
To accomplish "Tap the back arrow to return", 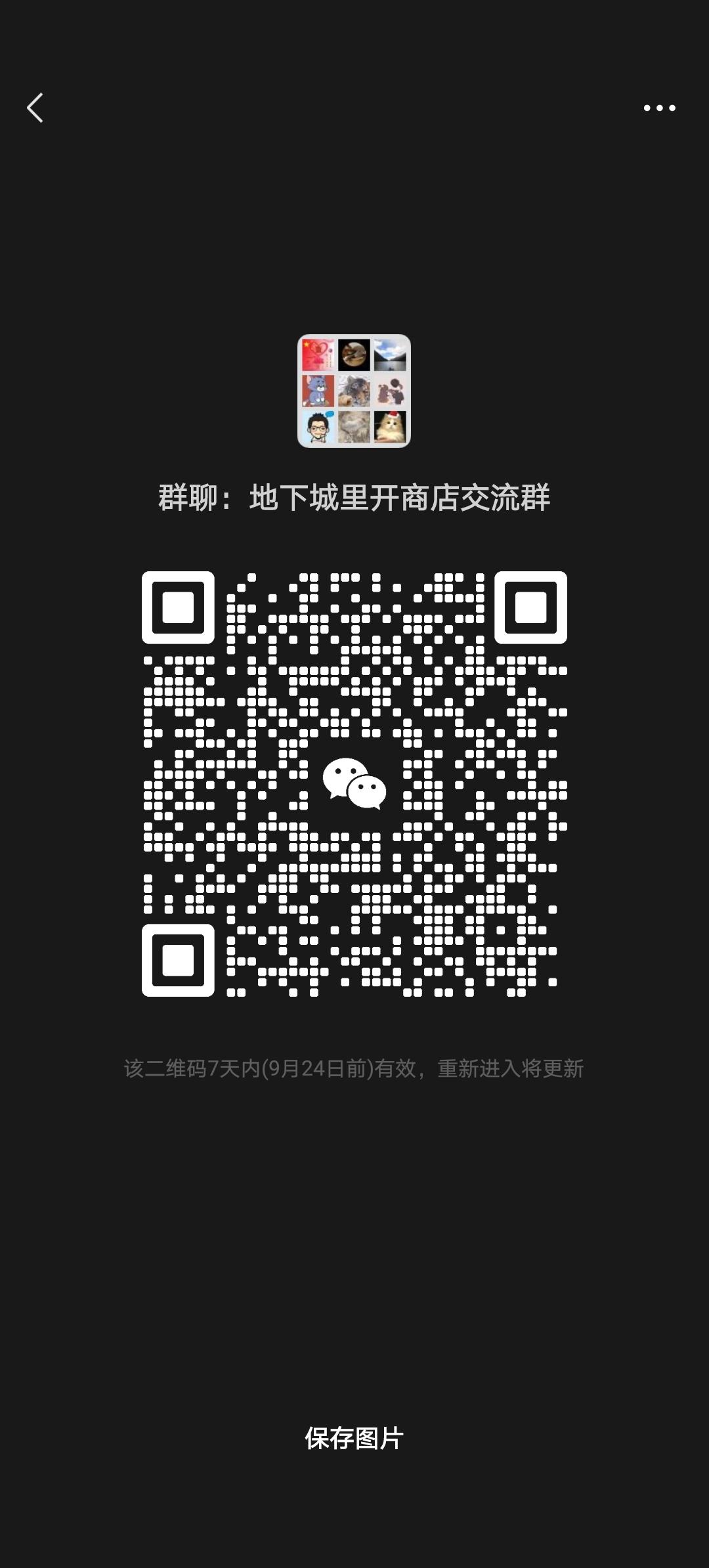I will click(x=35, y=108).
